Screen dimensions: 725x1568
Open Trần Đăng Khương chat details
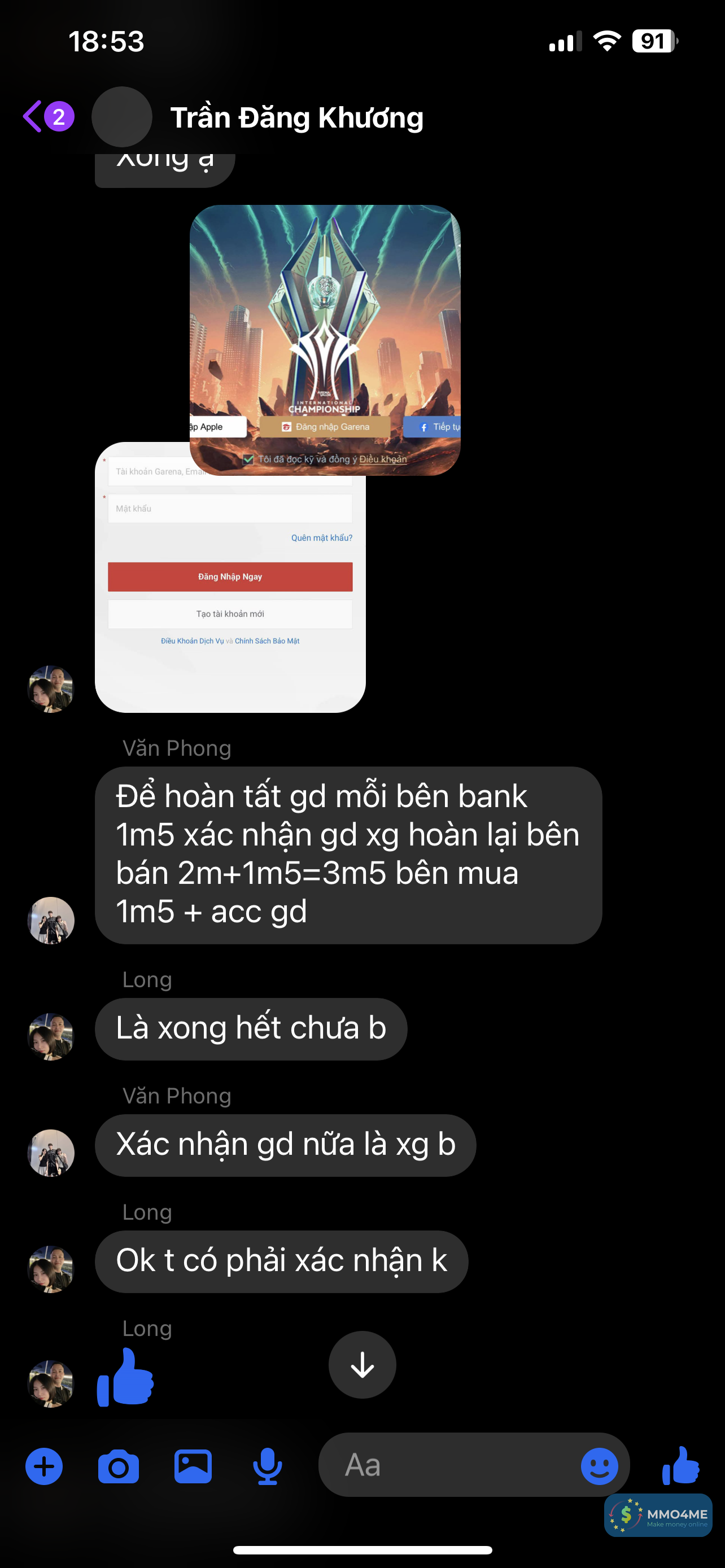296,117
